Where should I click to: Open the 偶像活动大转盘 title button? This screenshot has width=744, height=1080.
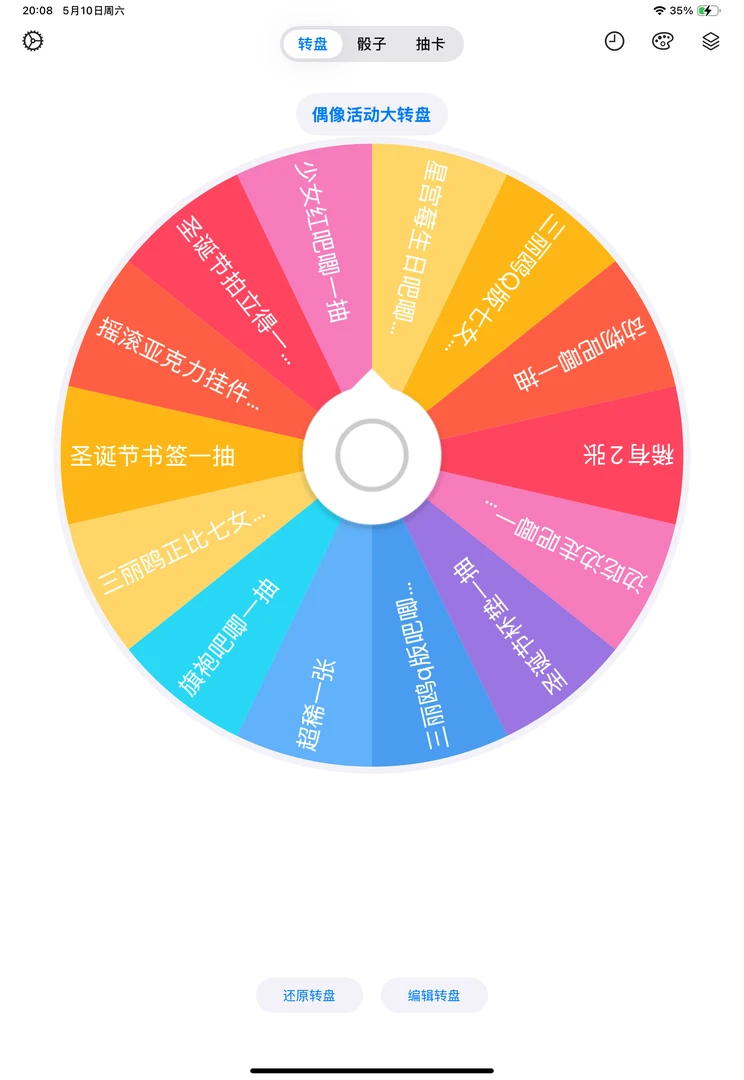tap(371, 114)
